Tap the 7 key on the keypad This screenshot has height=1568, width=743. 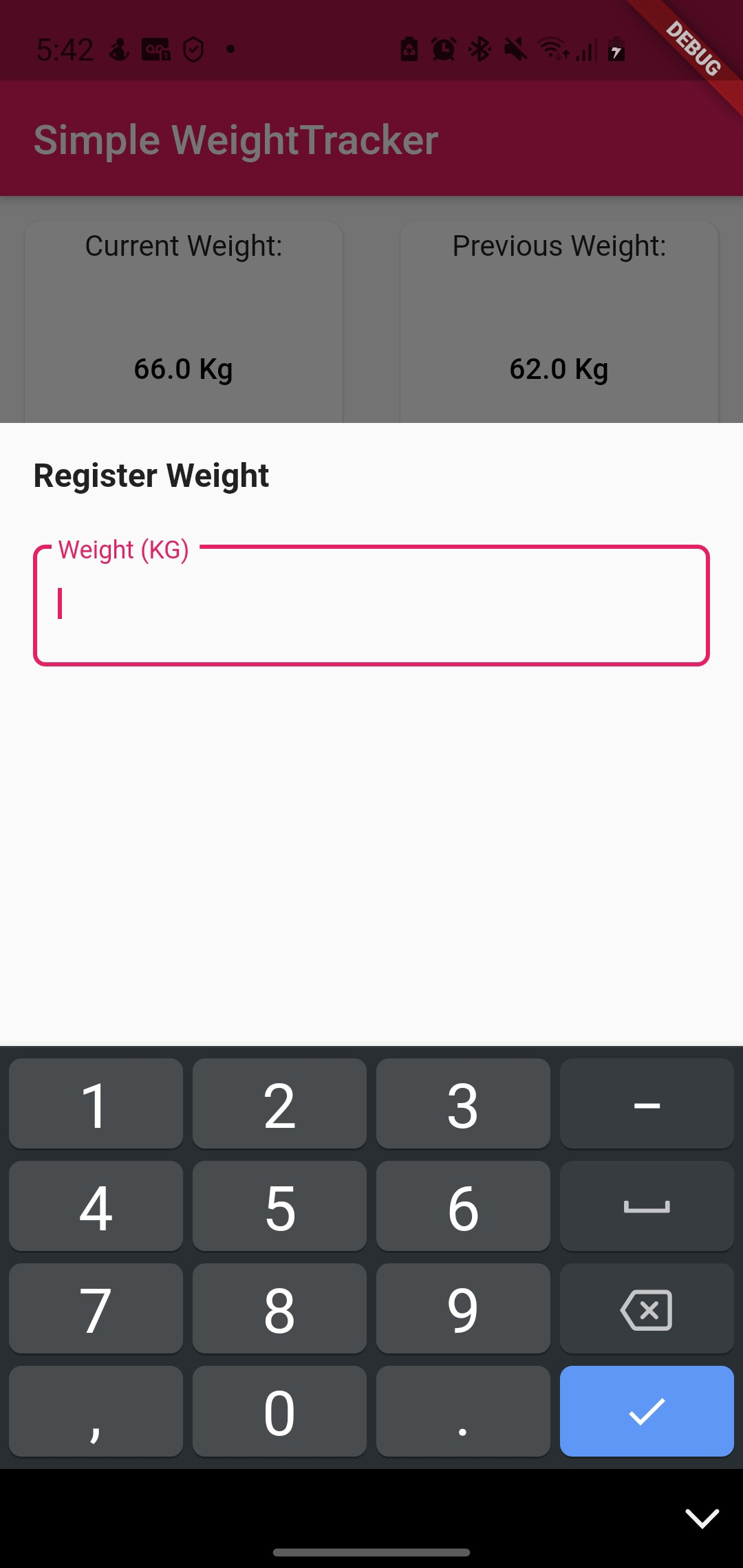tap(96, 1309)
